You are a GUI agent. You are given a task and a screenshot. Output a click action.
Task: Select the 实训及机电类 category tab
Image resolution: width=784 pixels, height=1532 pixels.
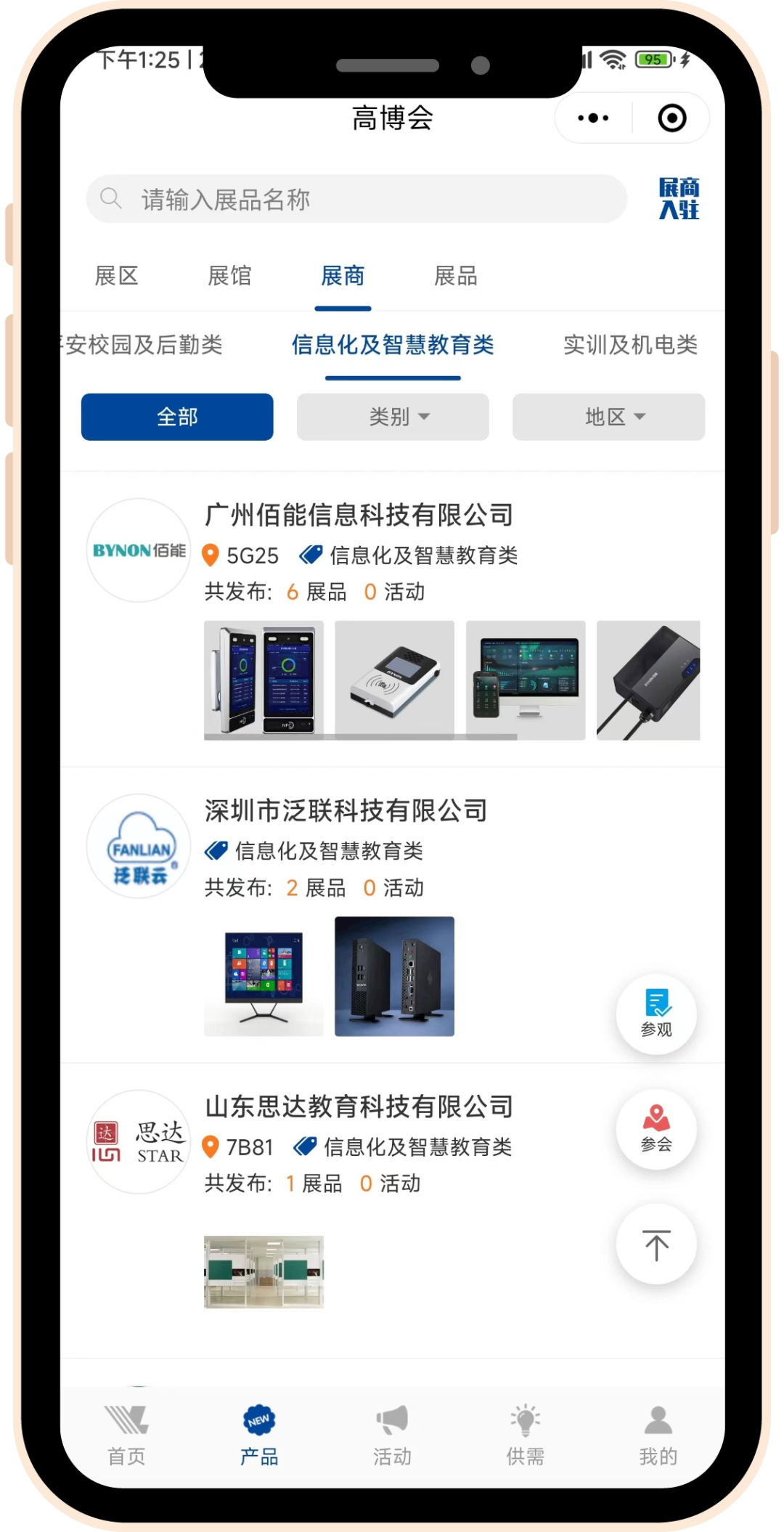point(630,344)
